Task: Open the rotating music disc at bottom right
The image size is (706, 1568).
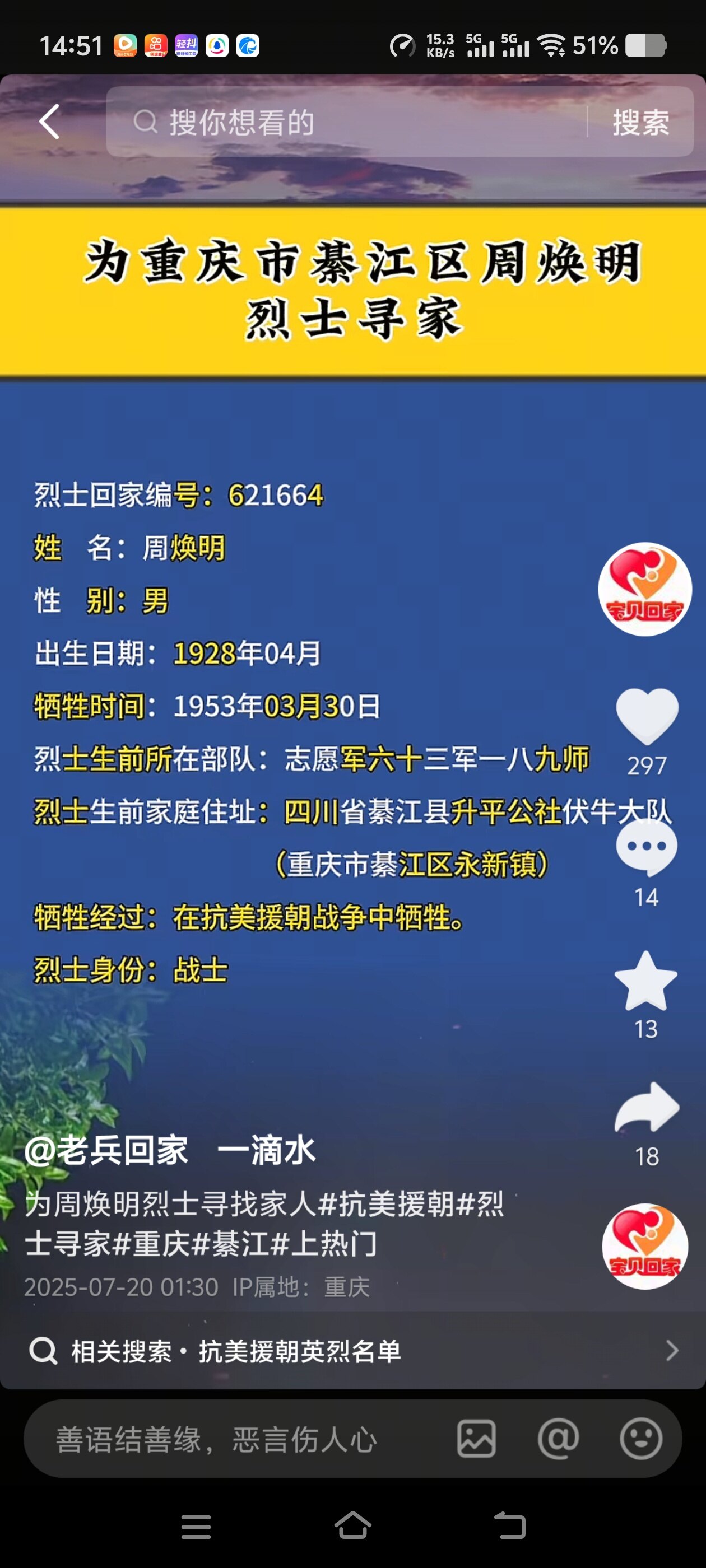Action: tap(644, 1246)
